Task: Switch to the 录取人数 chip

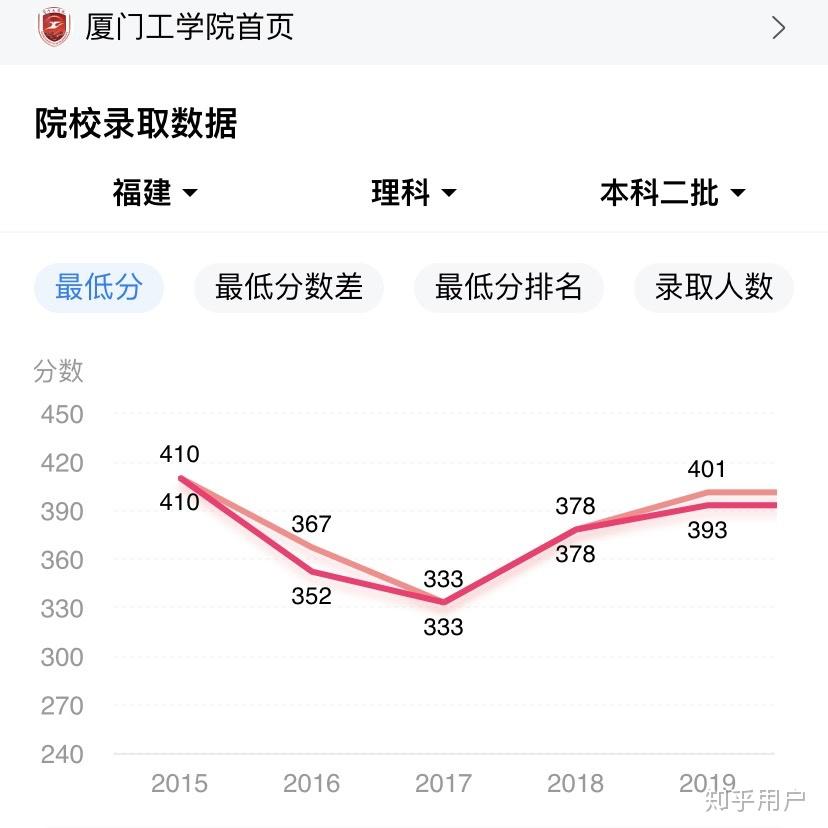Action: click(713, 288)
